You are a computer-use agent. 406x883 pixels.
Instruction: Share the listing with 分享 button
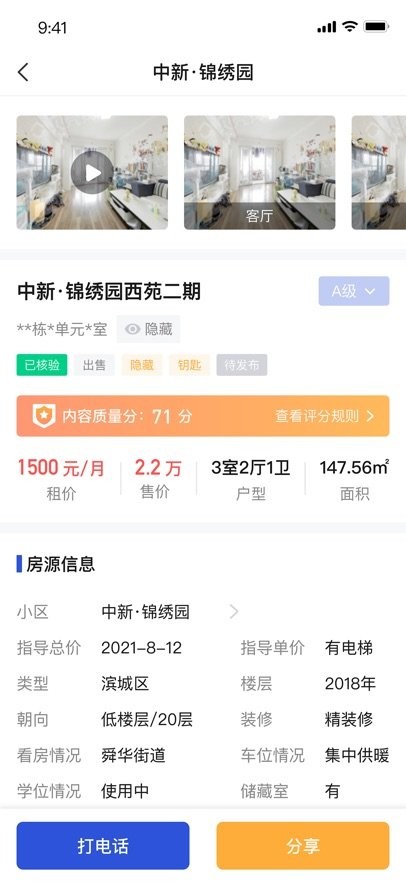[303, 845]
